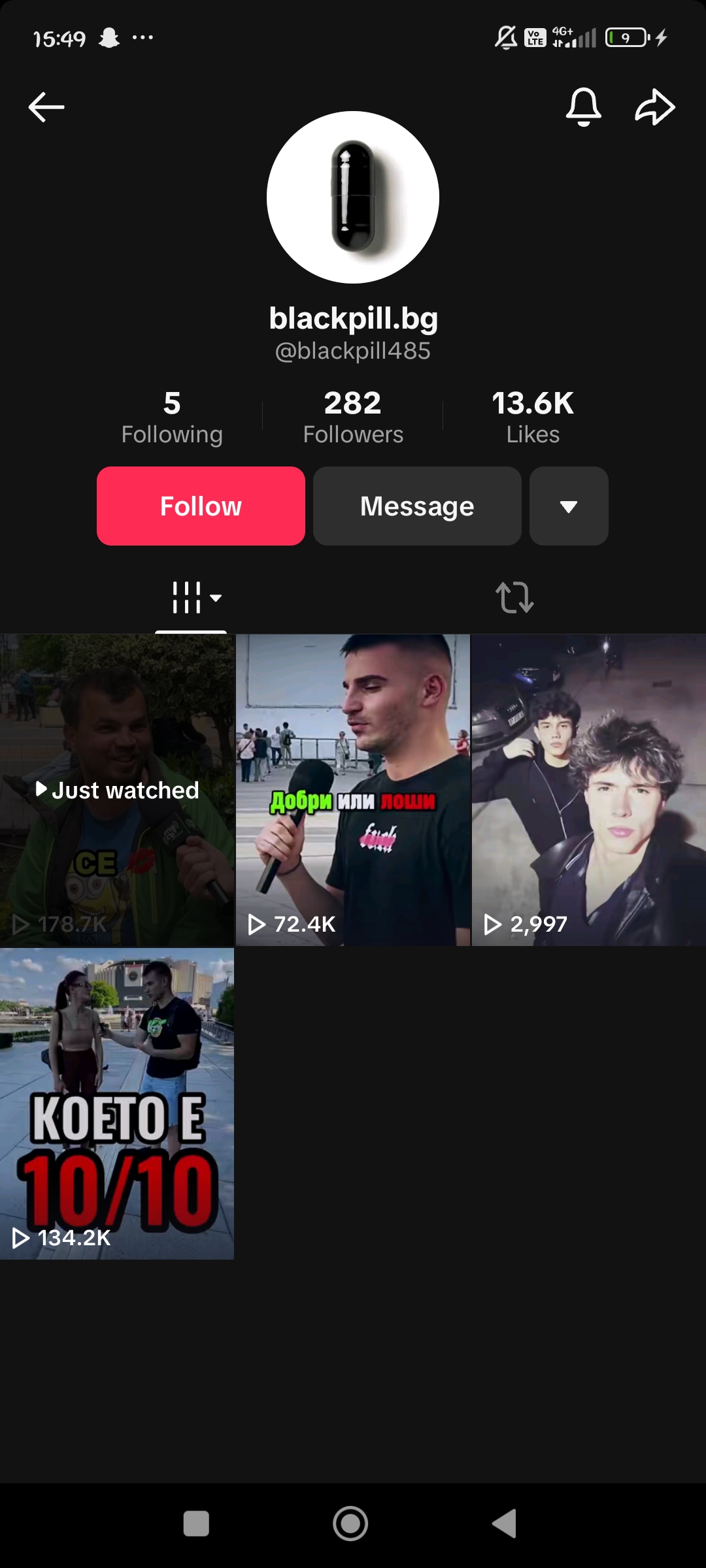View the 282 Followers list
The image size is (706, 1568).
pos(353,417)
